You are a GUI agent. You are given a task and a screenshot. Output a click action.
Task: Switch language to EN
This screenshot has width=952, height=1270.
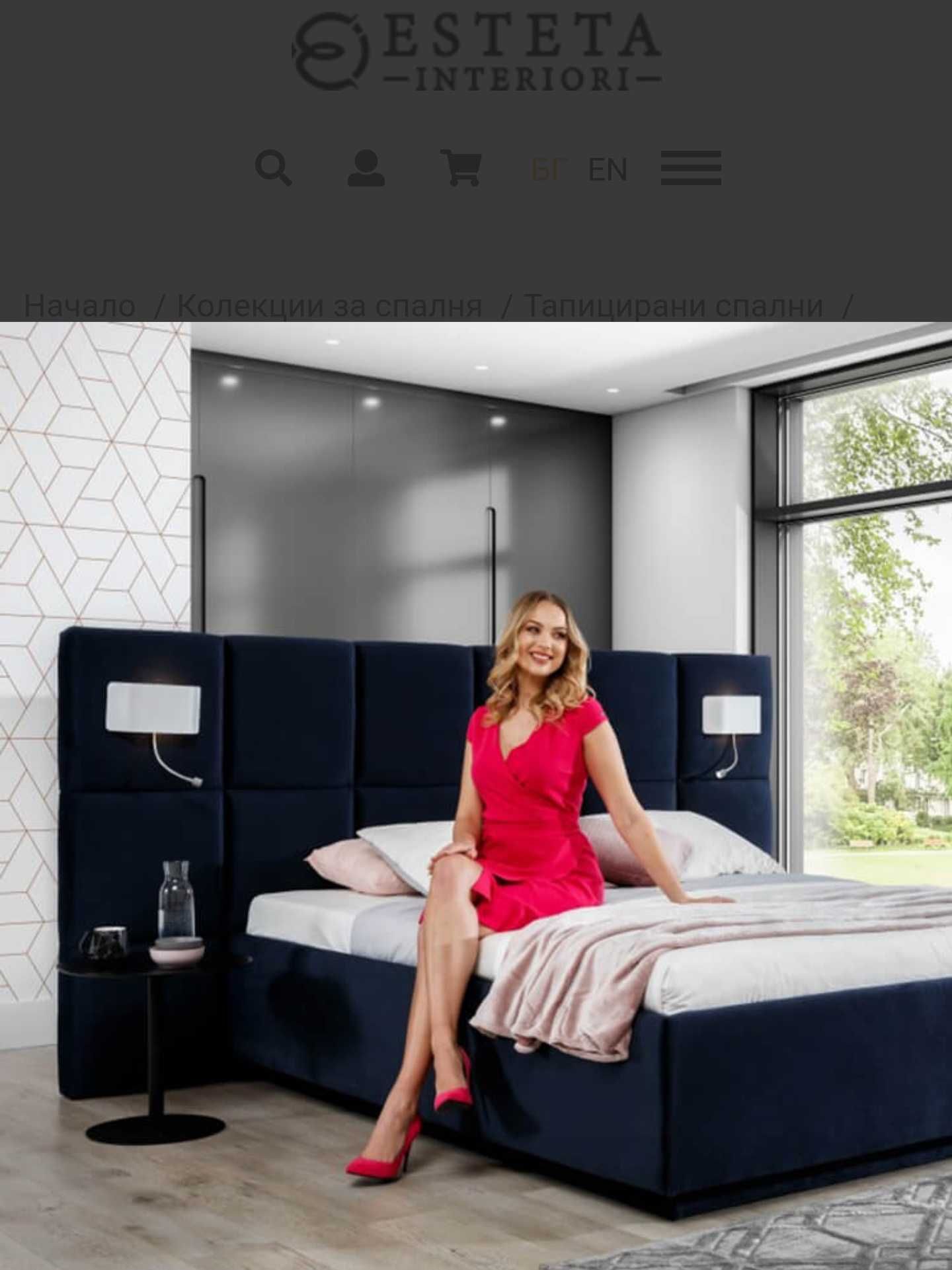pos(608,169)
